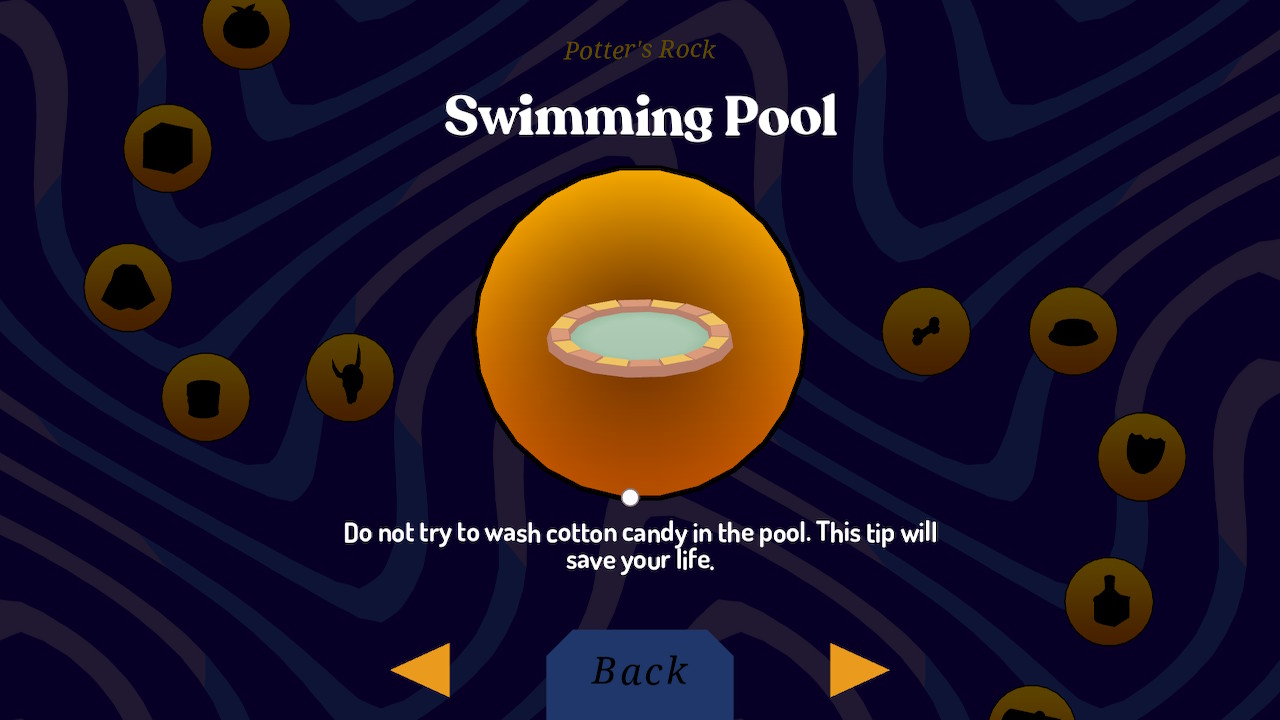Go to the previous item with left arrow
1280x720 pixels.
pyautogui.click(x=423, y=670)
